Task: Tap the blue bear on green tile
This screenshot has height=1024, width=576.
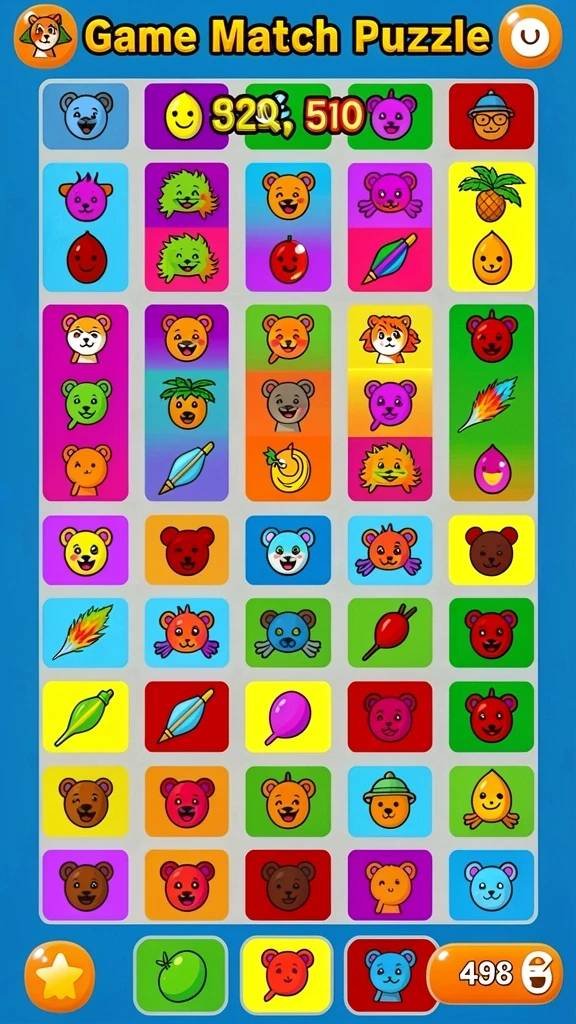Action: click(288, 632)
